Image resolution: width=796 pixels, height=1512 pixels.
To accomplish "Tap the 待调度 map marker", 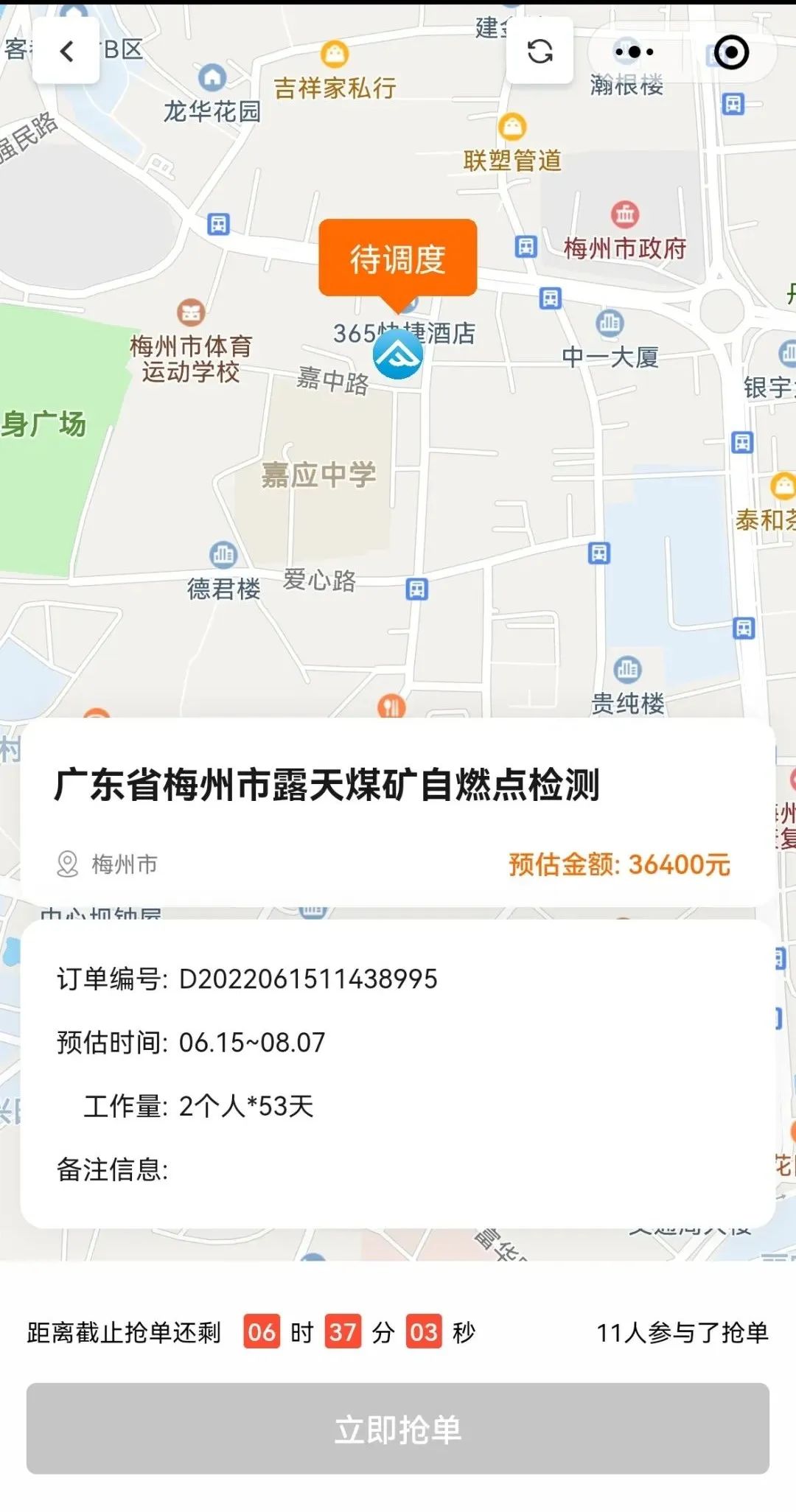I will tap(398, 259).
